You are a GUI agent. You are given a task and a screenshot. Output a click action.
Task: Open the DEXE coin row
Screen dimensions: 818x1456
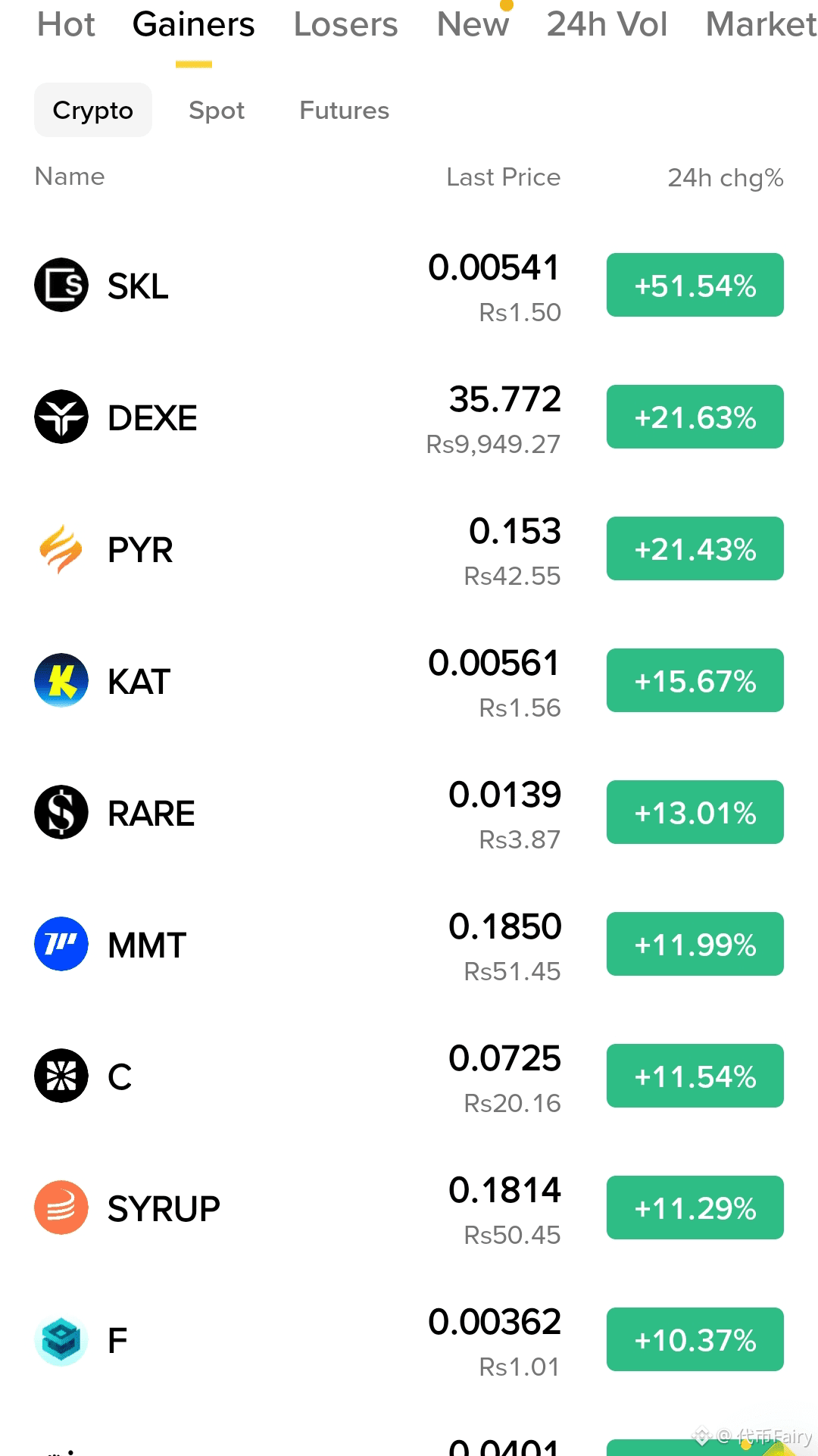tap(409, 417)
